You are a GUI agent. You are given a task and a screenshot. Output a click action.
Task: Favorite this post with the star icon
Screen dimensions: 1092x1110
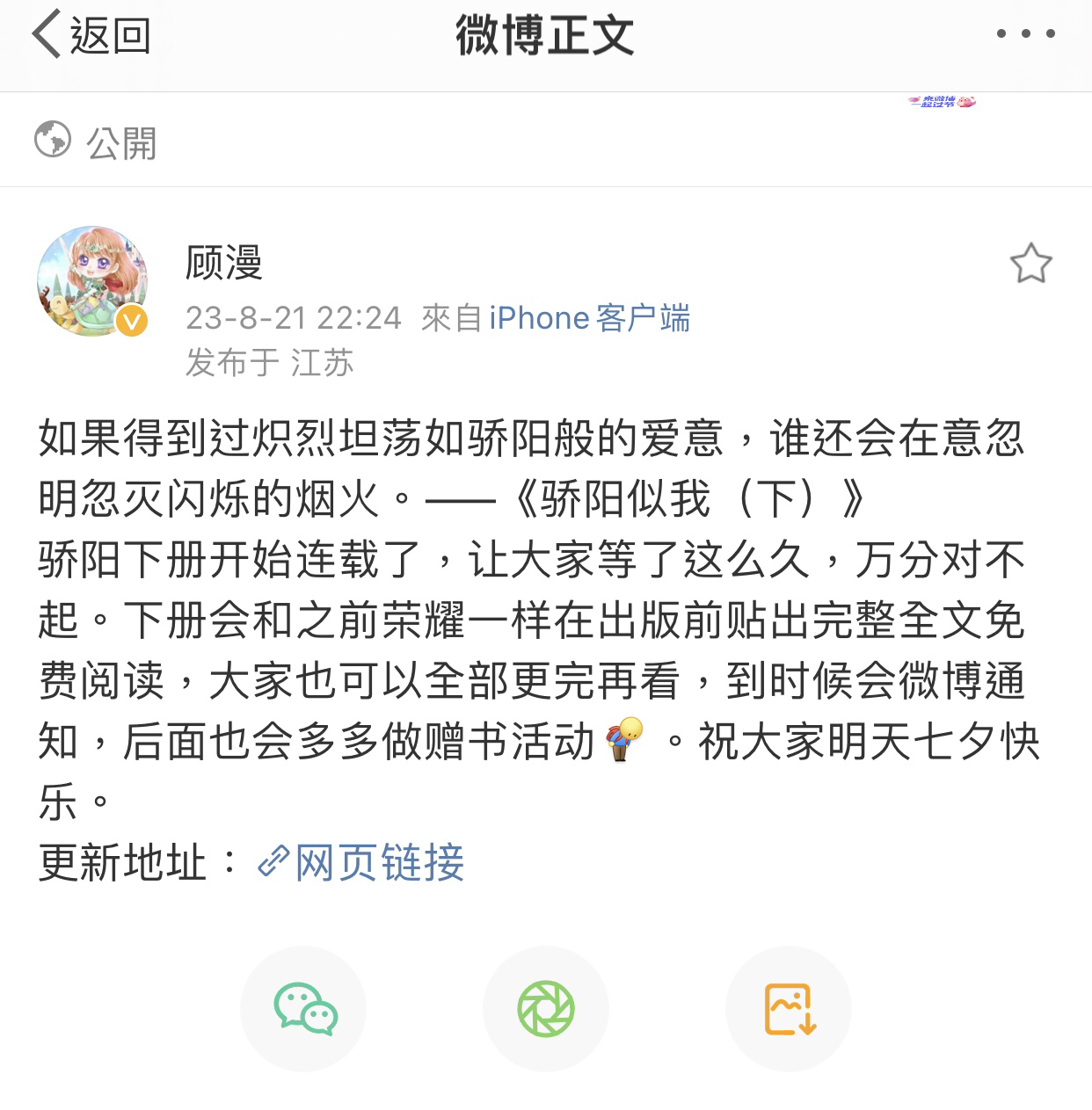click(1030, 263)
